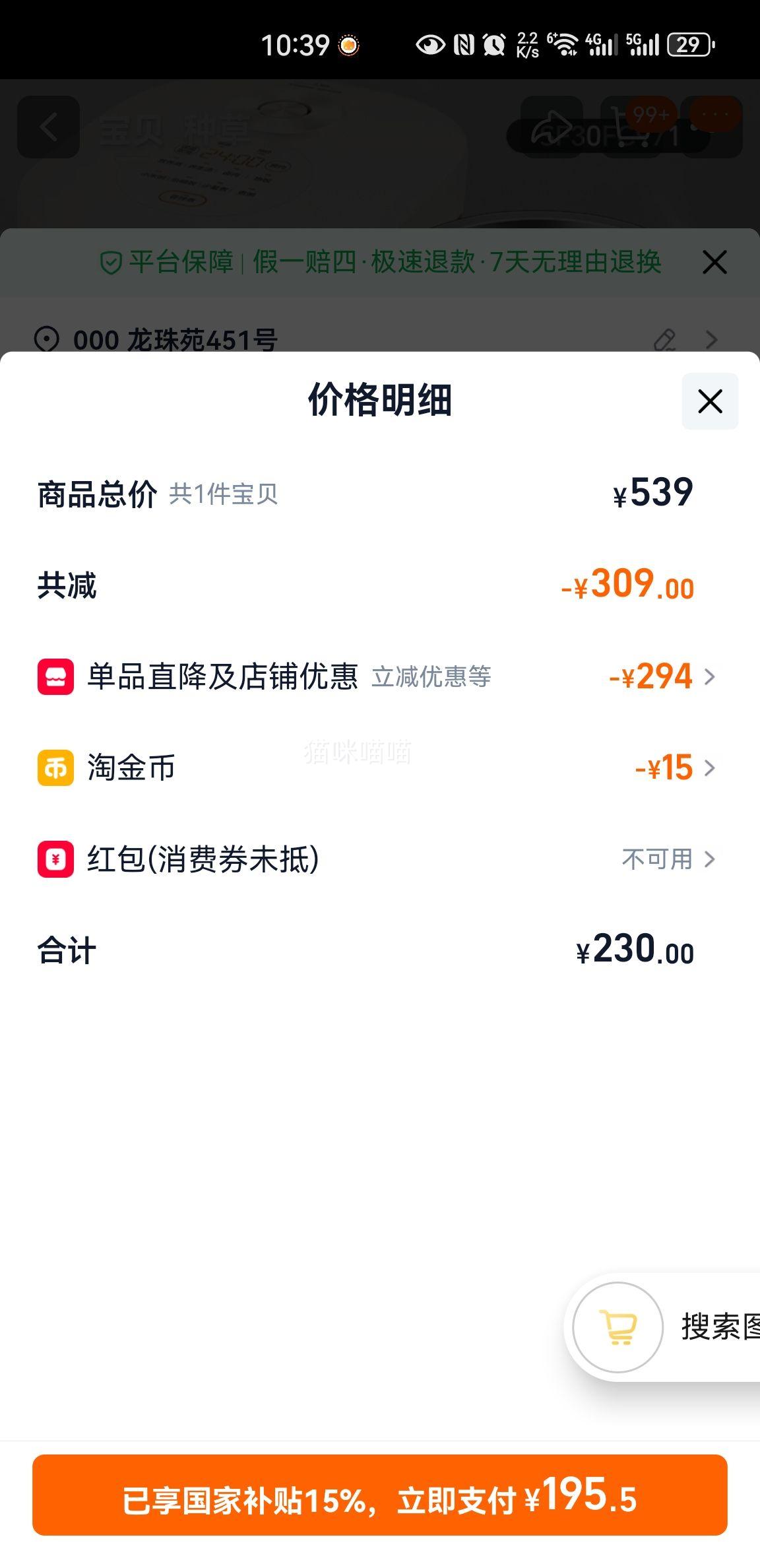Expand the delivery address row chevron
The height and width of the screenshot is (1568, 760).
click(x=711, y=340)
